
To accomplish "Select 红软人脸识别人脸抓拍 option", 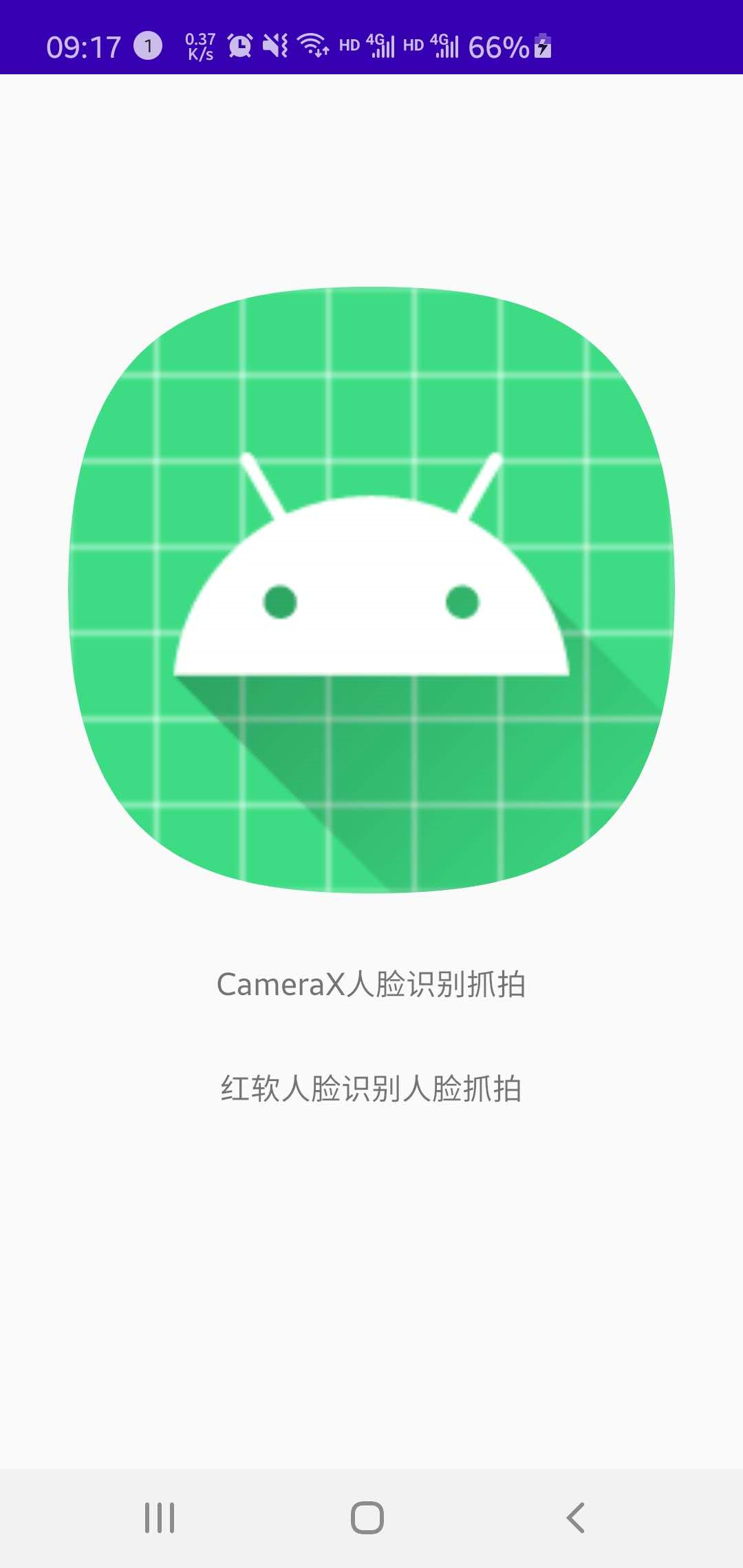I will coord(371,1089).
